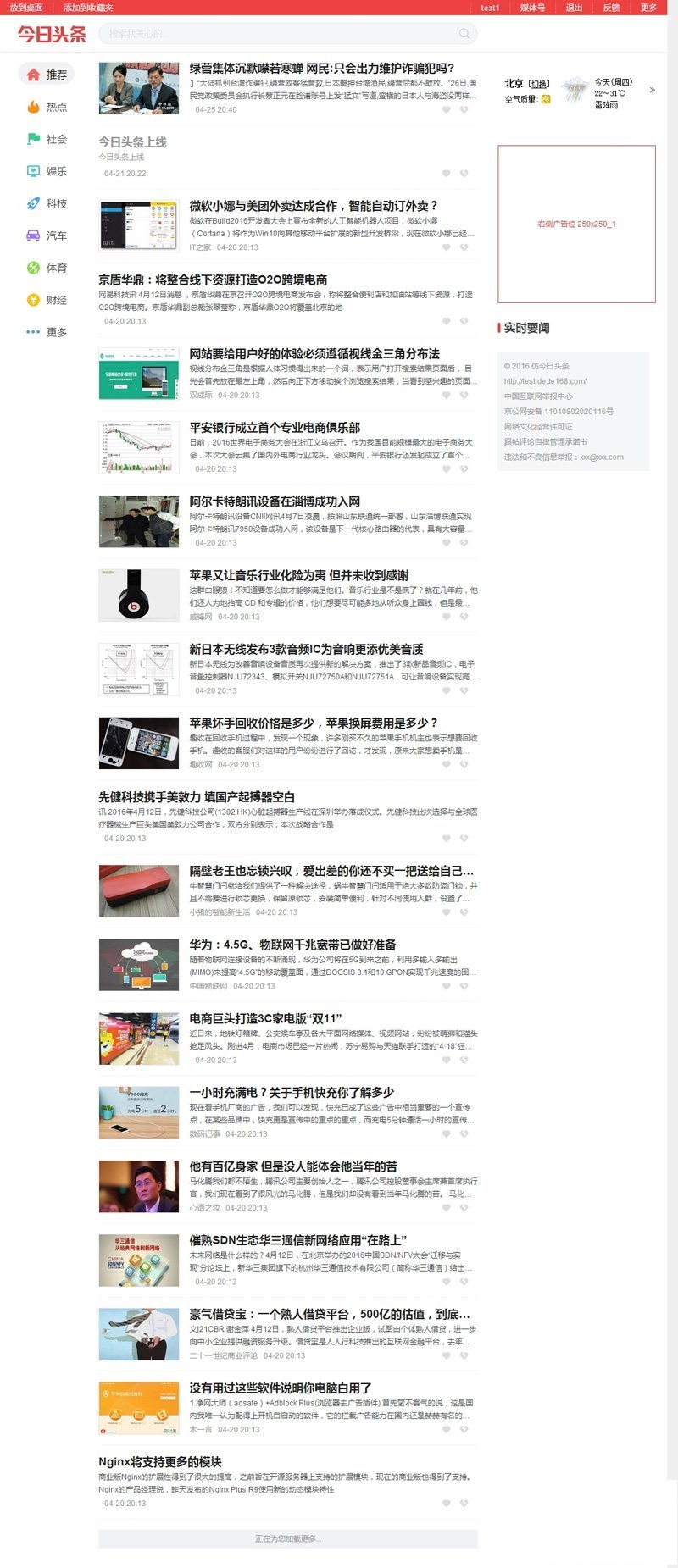This screenshot has height=1568, width=678.
Task: Open article 微软小娜与美团外卖达成合作
Action: 314,206
